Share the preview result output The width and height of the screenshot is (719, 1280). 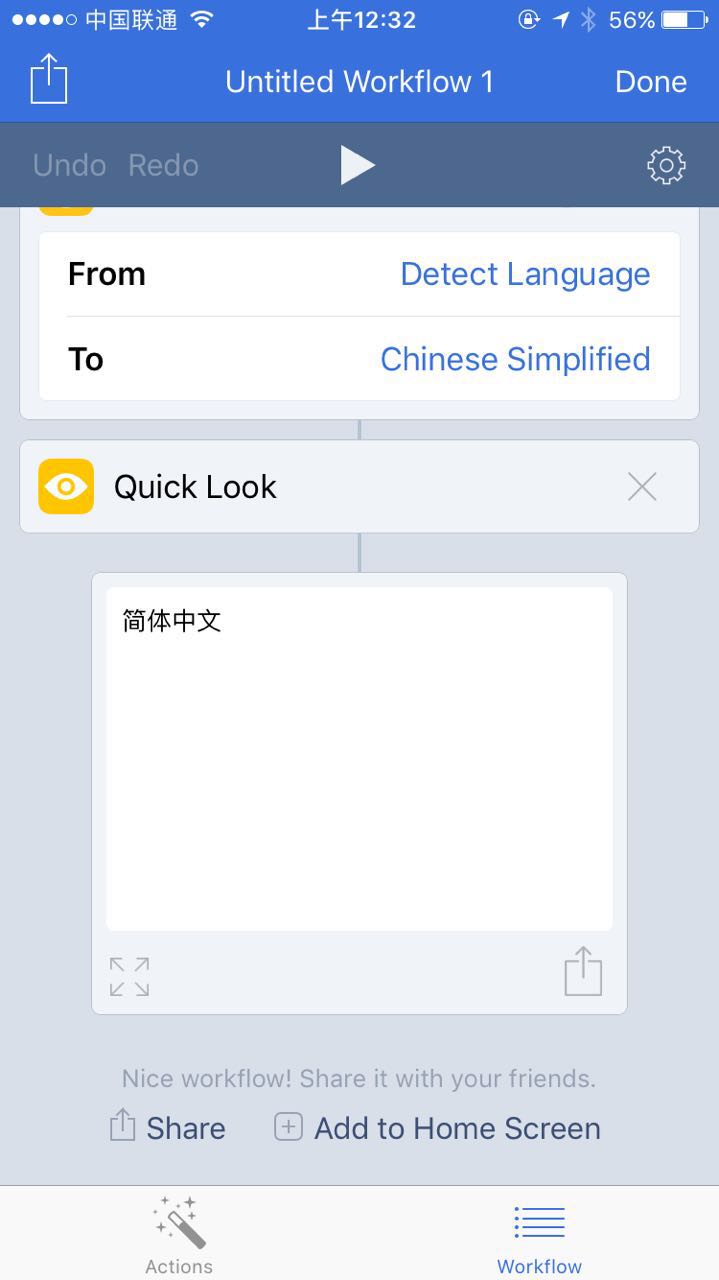coord(583,971)
